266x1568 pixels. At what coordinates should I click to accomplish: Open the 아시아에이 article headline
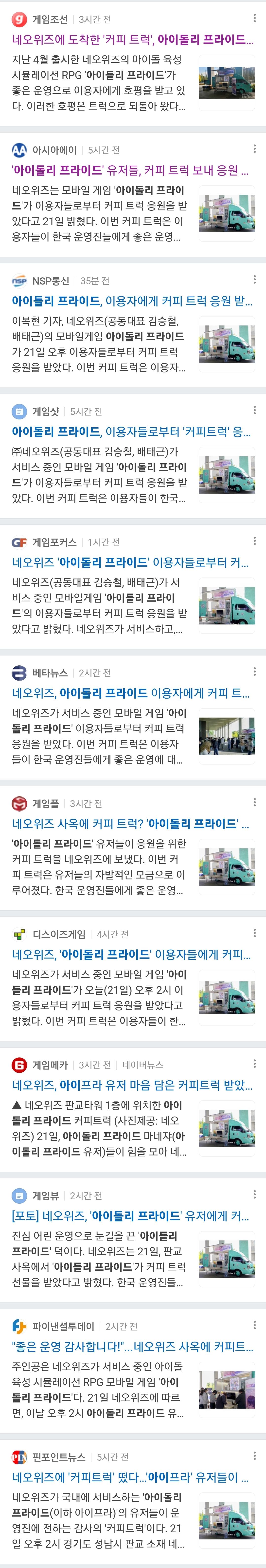(131, 170)
